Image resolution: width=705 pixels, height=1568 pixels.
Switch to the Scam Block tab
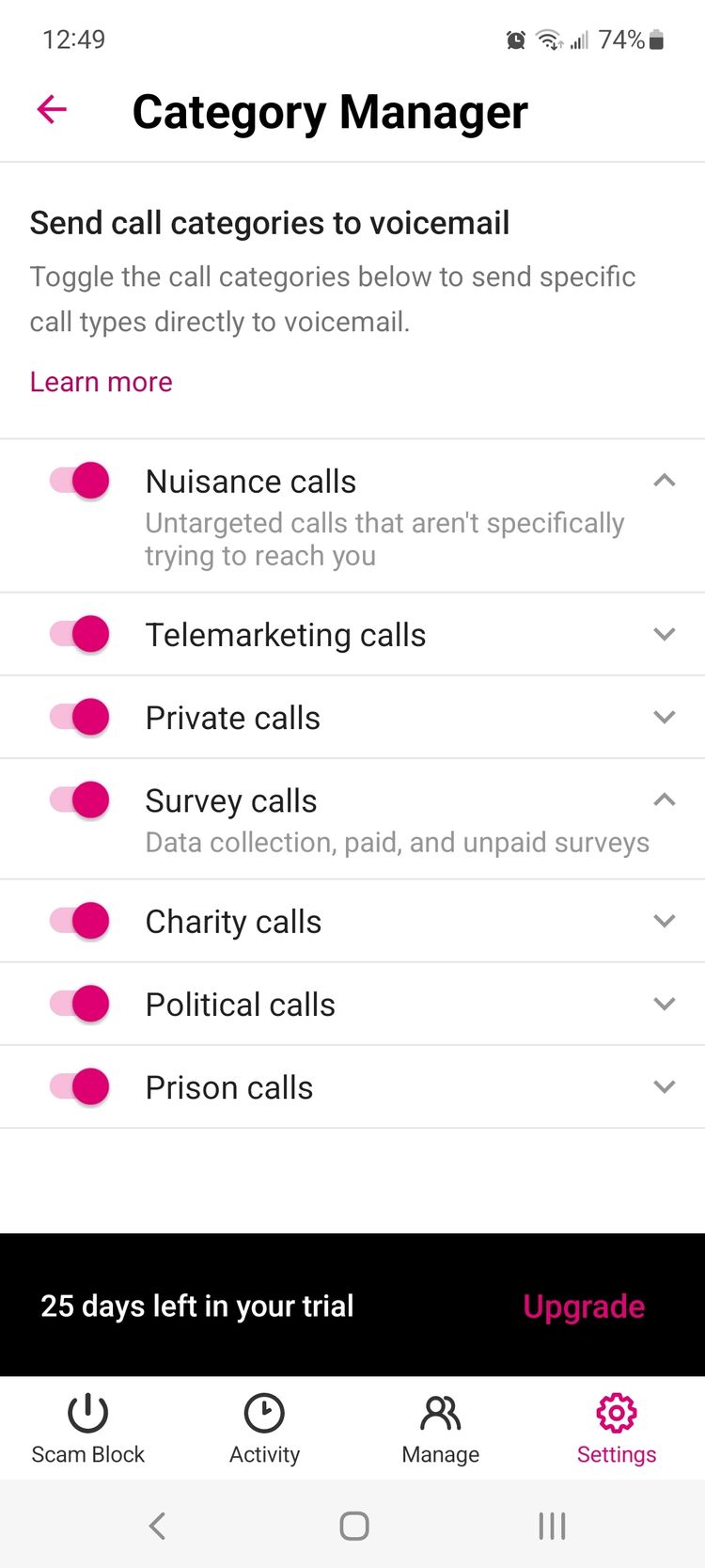click(x=88, y=1429)
